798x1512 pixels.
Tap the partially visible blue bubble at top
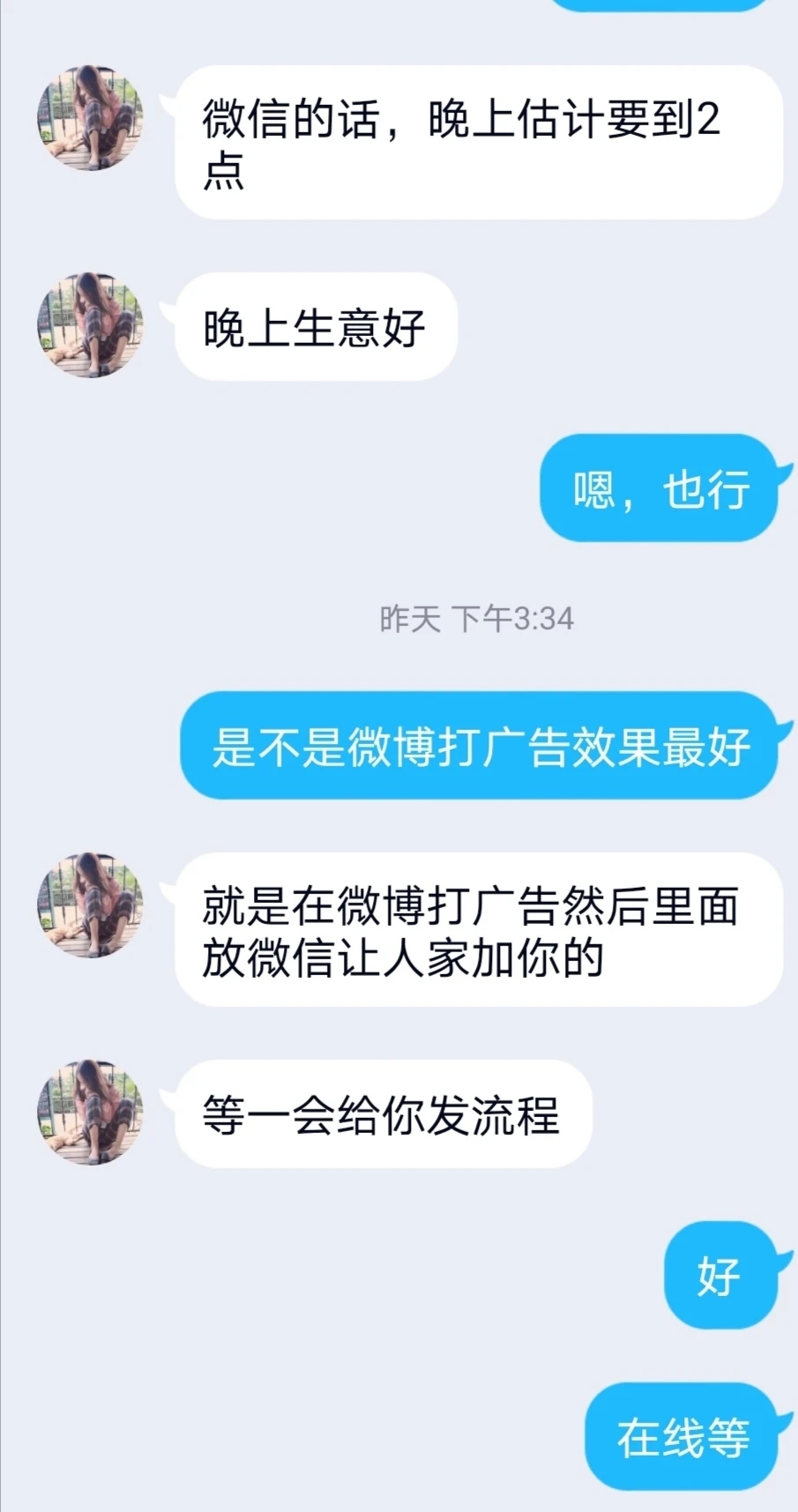point(657,4)
